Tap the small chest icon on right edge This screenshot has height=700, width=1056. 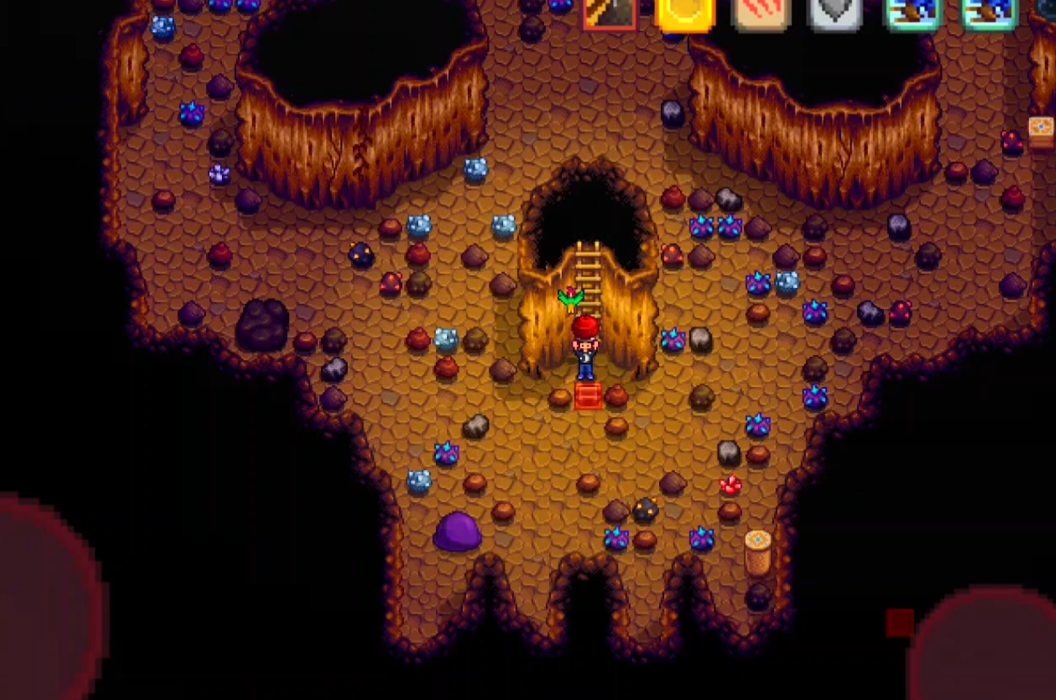(1041, 131)
